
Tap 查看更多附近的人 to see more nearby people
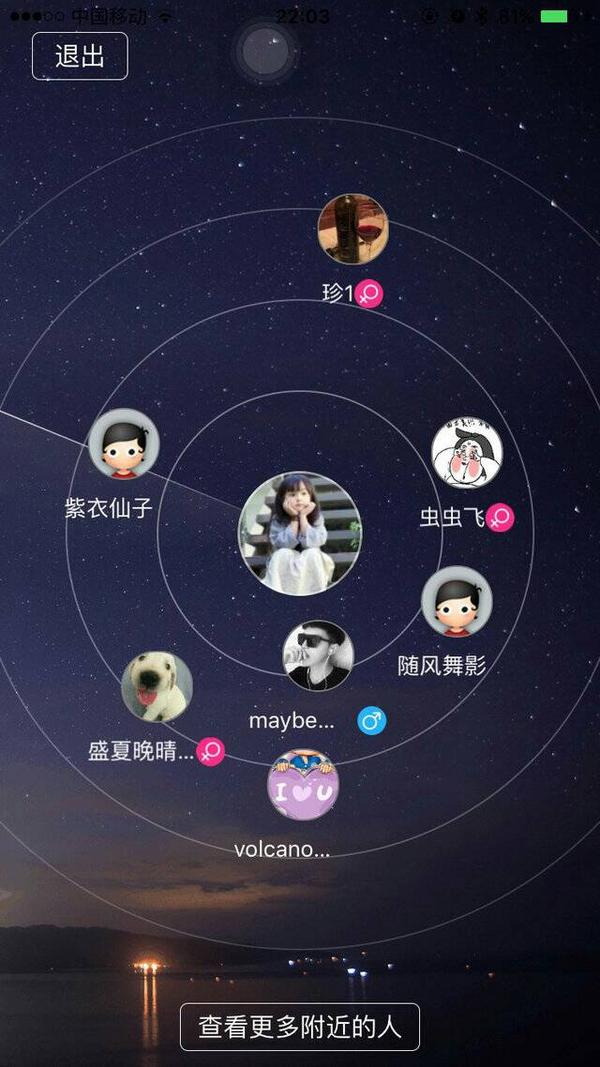[300, 1027]
